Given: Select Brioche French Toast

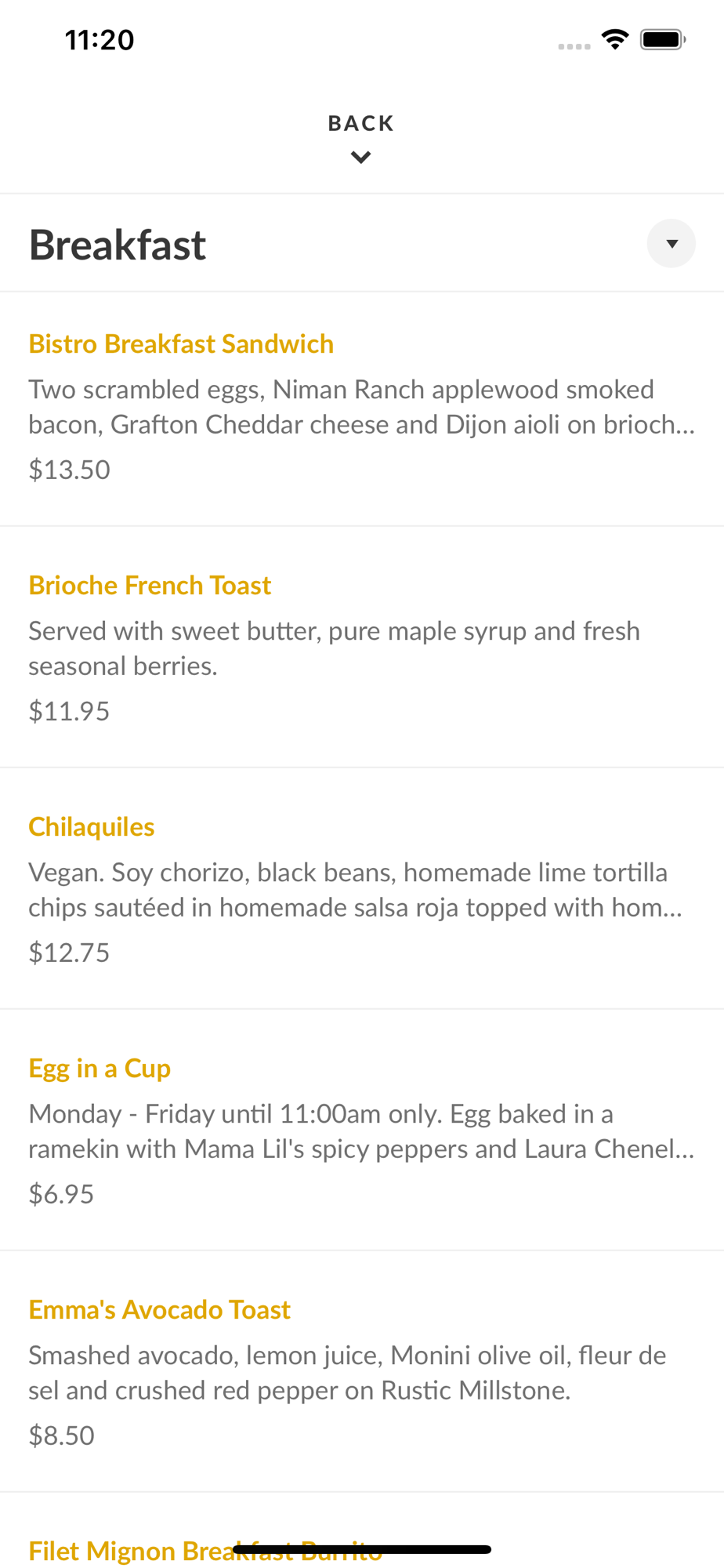Looking at the screenshot, I should click(x=362, y=648).
